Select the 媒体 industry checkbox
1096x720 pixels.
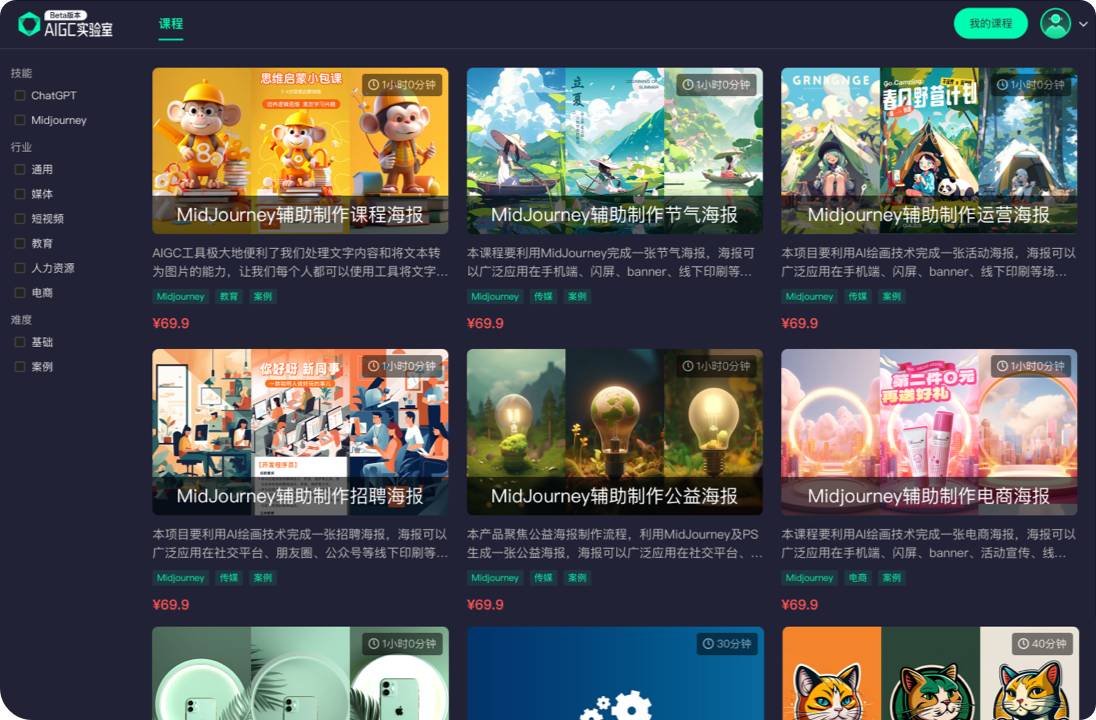click(20, 194)
